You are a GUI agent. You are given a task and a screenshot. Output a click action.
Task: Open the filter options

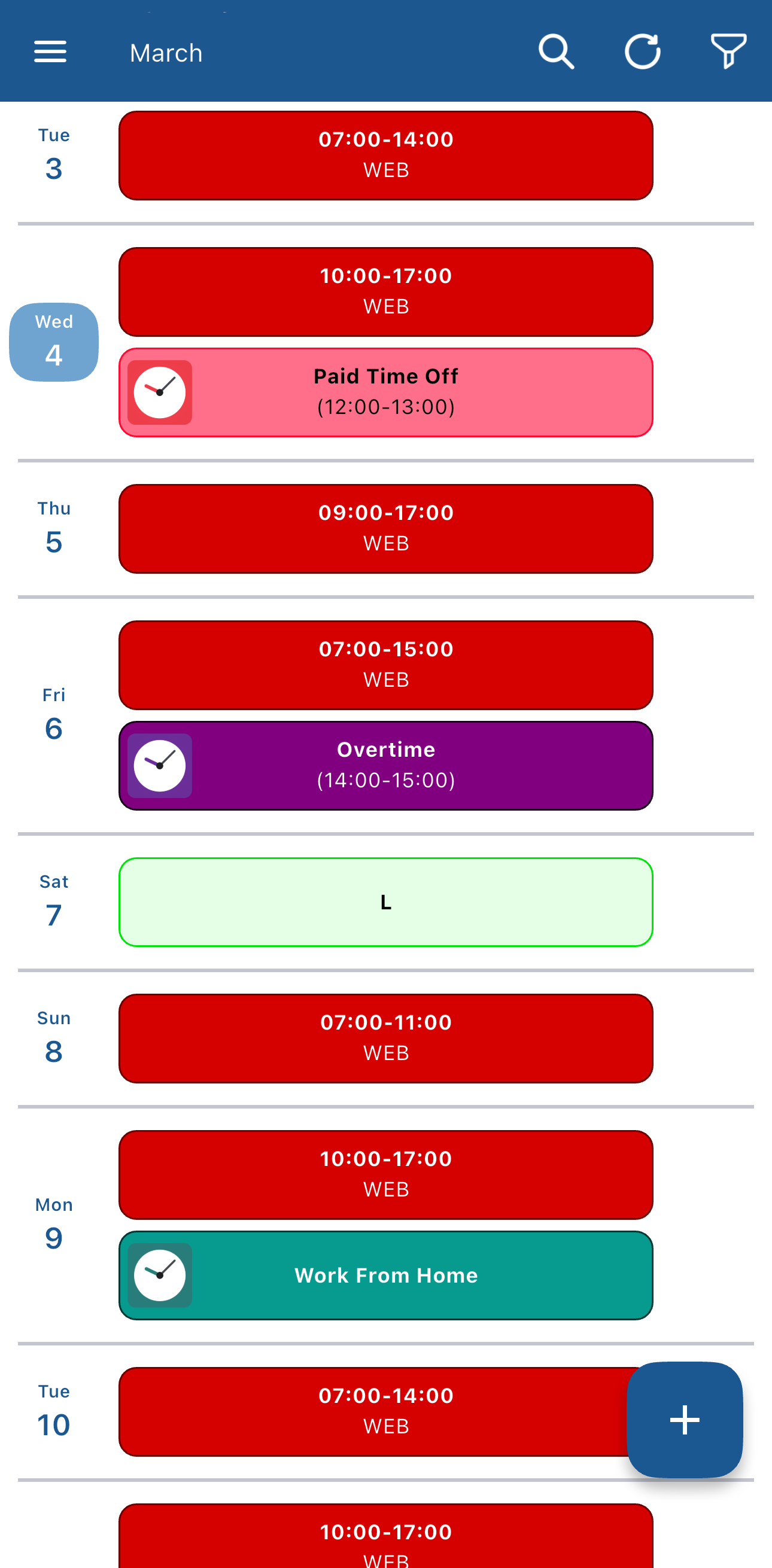(728, 51)
